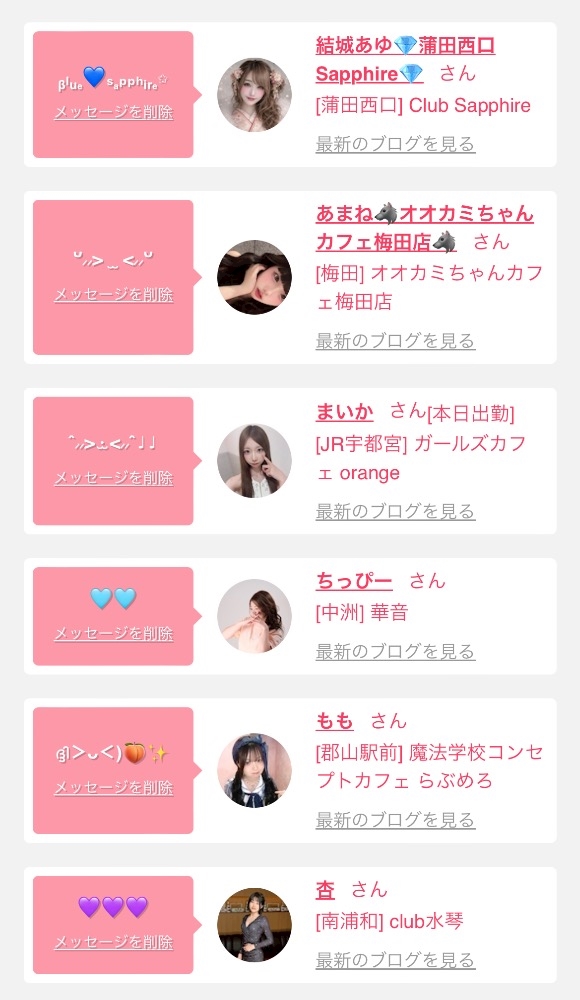This screenshot has width=580, height=1000.
Task: View latest blog of まいか
Action: click(x=395, y=511)
